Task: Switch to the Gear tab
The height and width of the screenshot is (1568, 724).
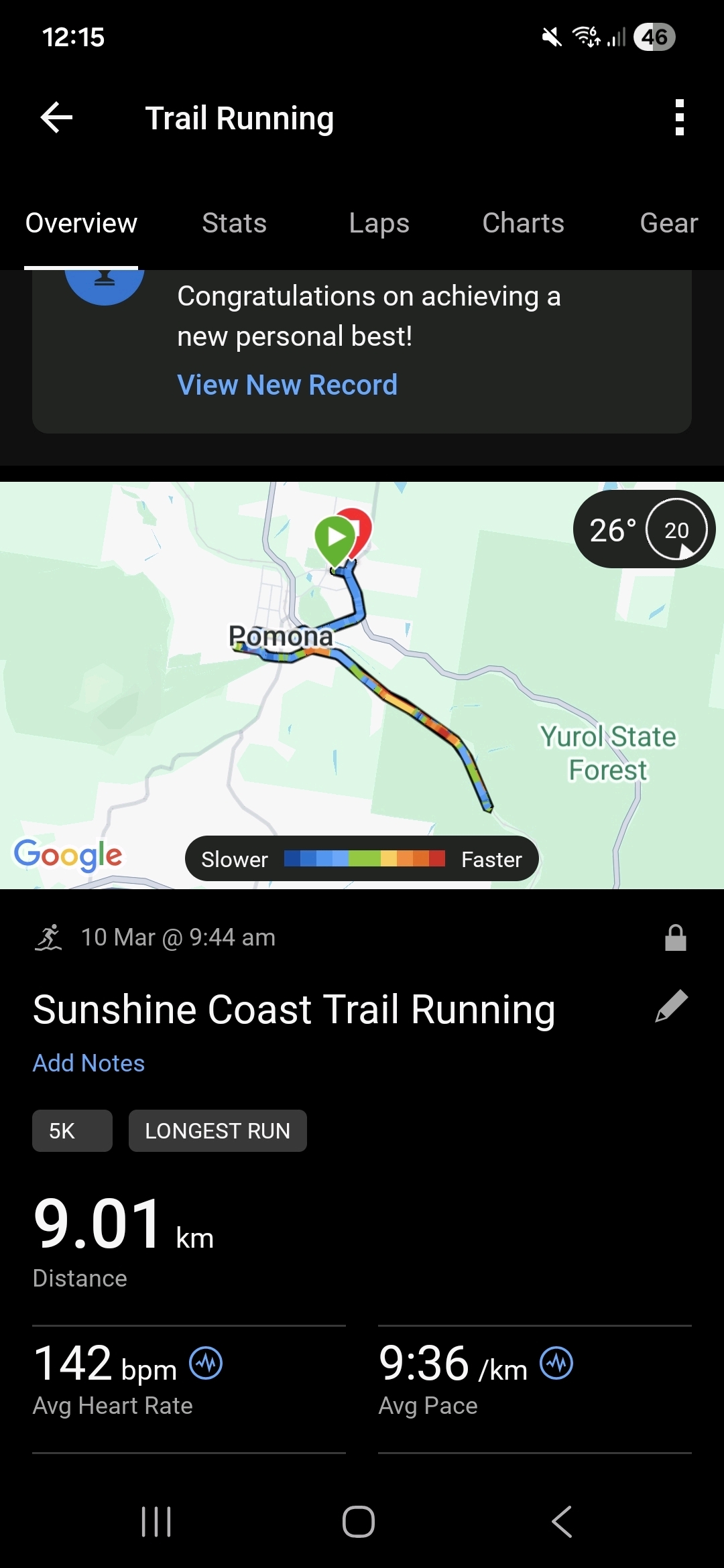Action: tap(668, 223)
